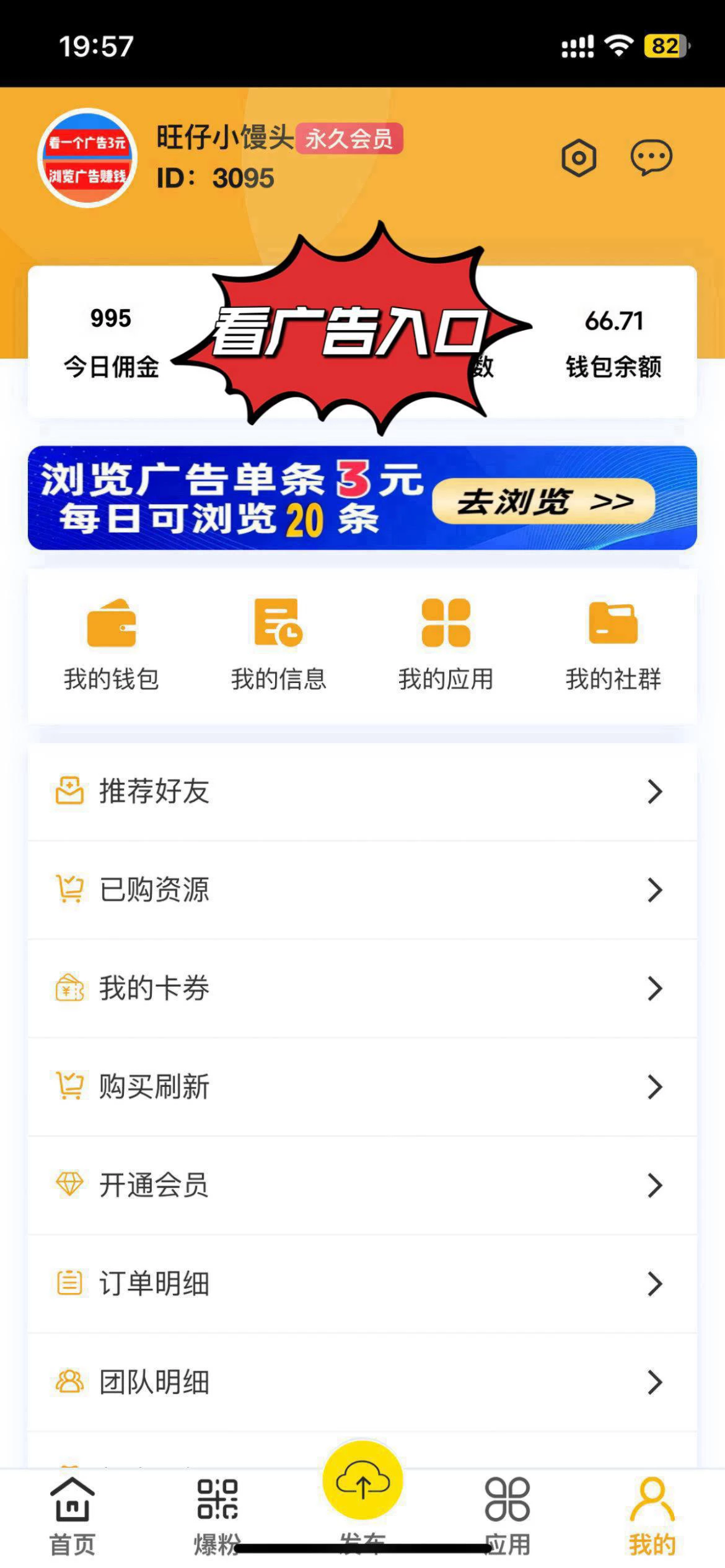The height and width of the screenshot is (1568, 725).
Task: Open 我的信息
Action: tap(279, 645)
